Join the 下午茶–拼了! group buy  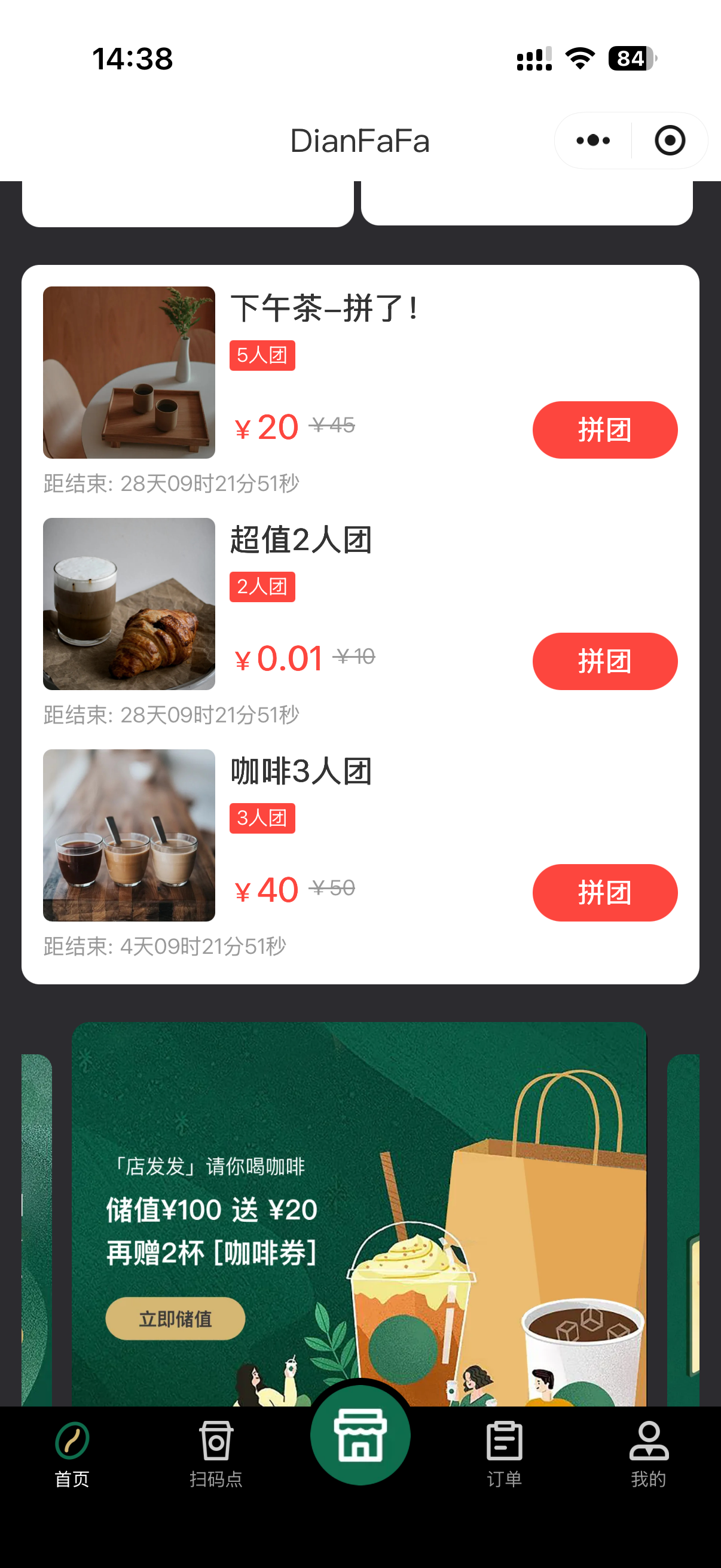(x=604, y=430)
